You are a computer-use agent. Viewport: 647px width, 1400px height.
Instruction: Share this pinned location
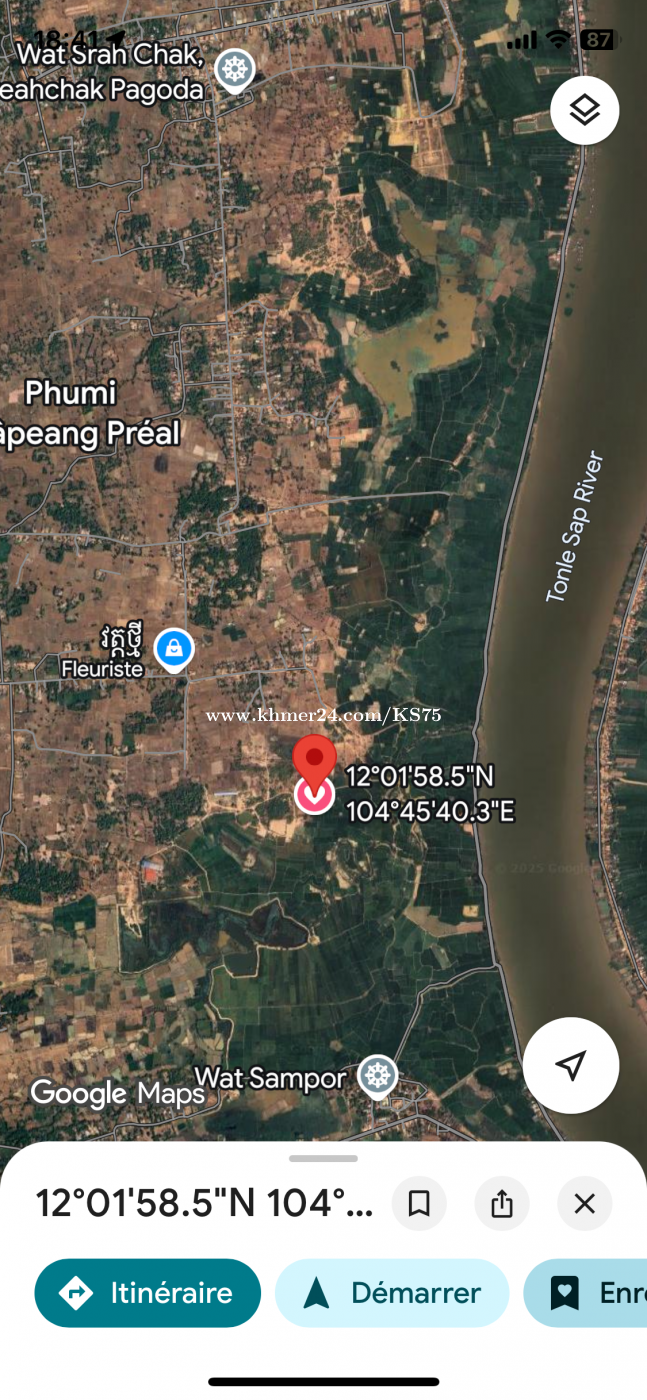click(x=502, y=1203)
